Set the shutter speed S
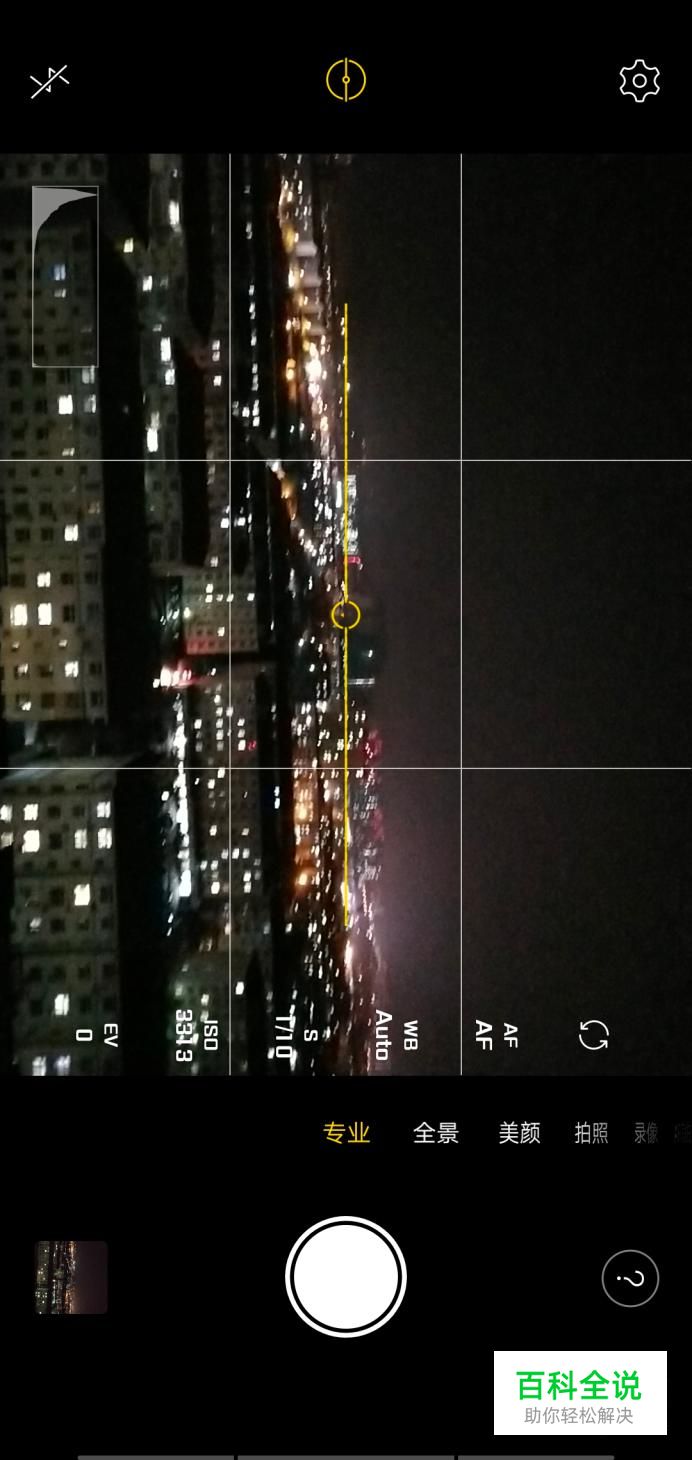The height and width of the screenshot is (1460, 692). [x=296, y=1036]
